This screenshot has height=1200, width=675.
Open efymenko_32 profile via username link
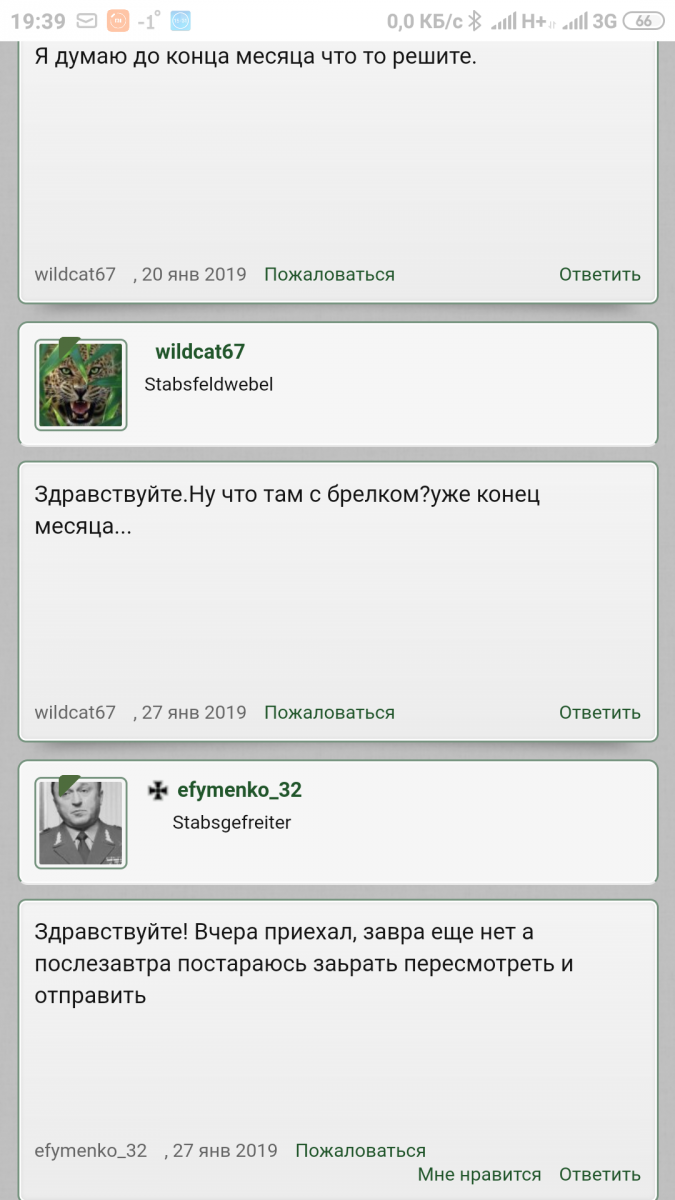point(239,790)
